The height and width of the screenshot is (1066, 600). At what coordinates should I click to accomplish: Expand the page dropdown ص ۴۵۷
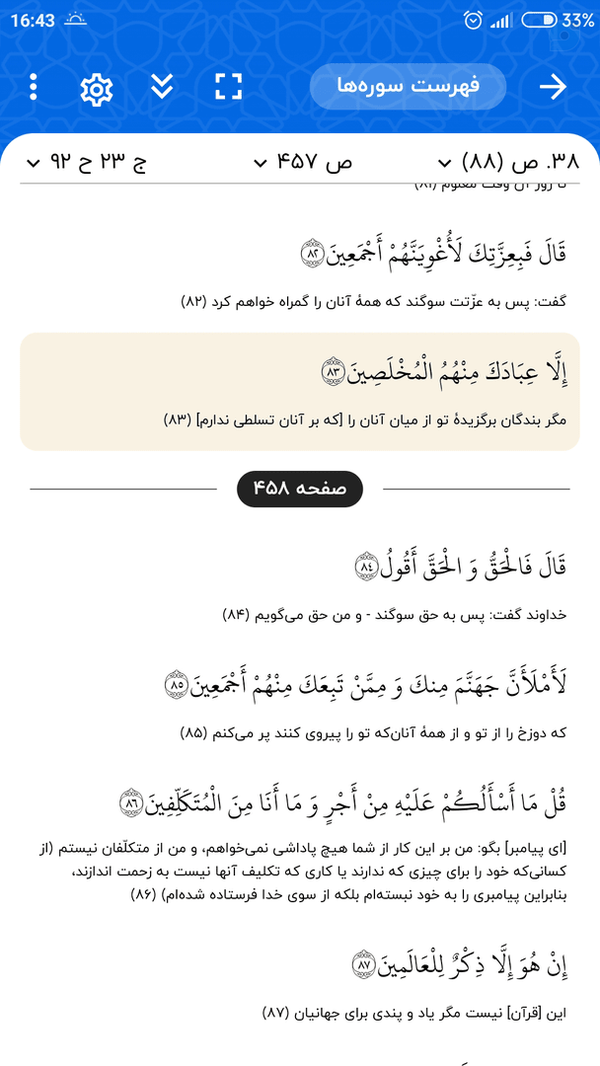click(x=302, y=162)
